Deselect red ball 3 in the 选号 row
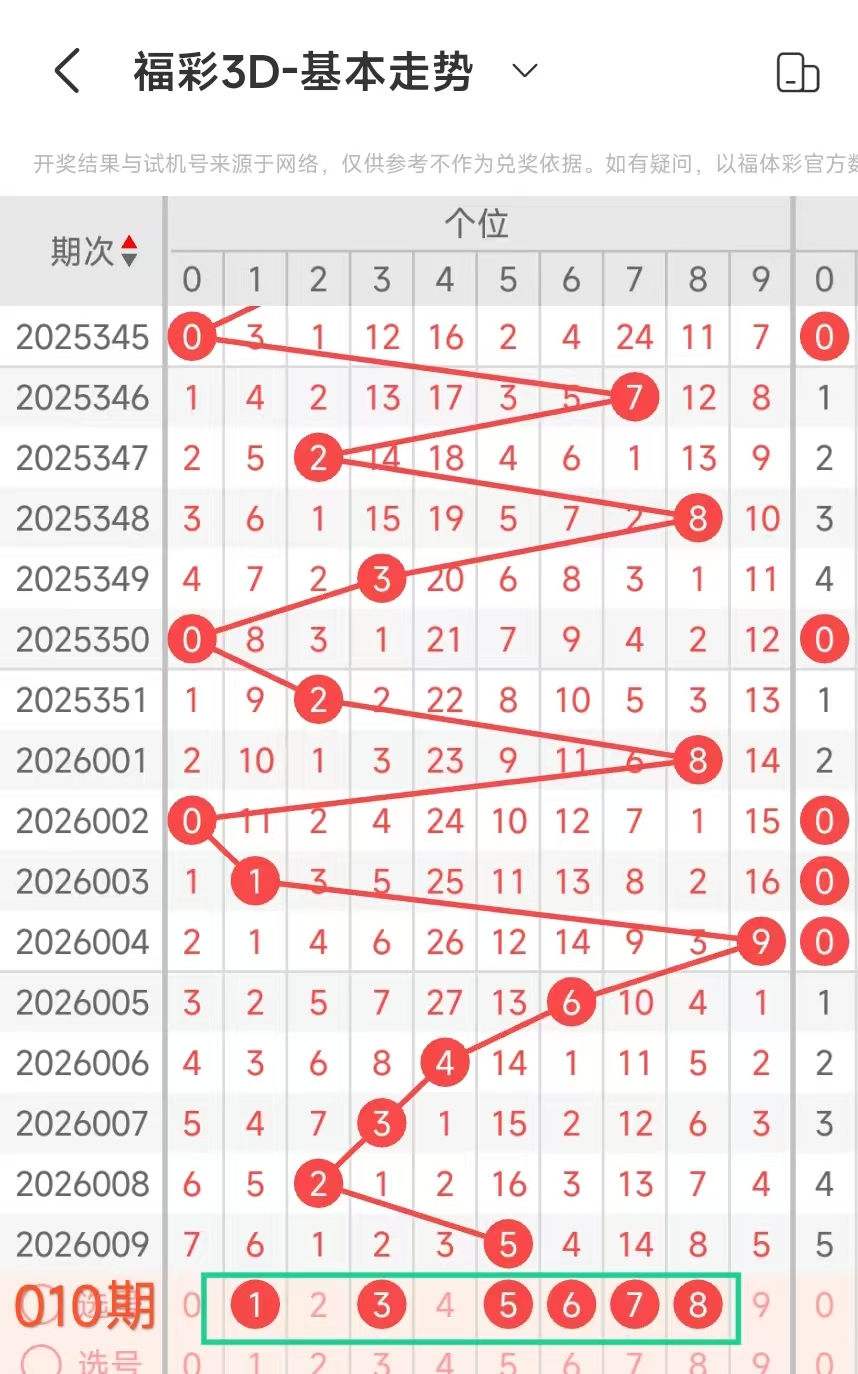 click(381, 1305)
